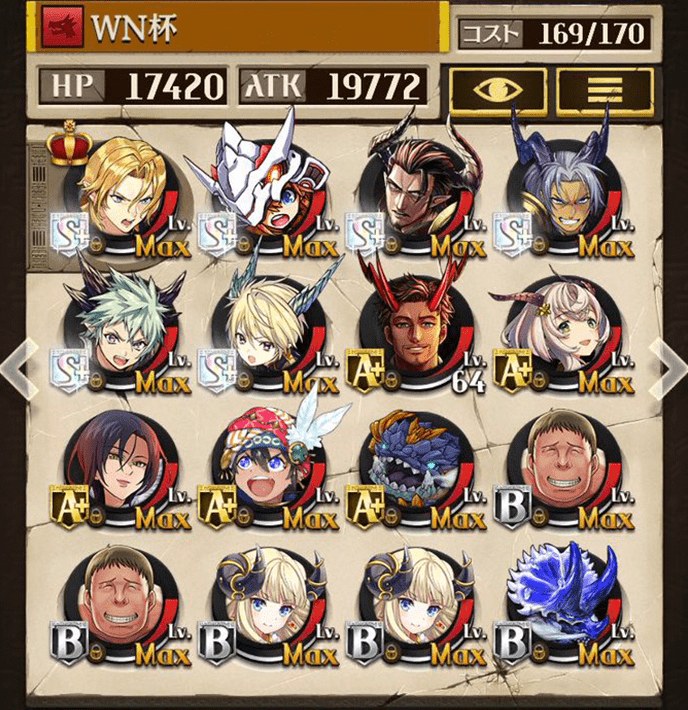Toggle the eye view button
Screen dimensions: 688x710
point(497,89)
